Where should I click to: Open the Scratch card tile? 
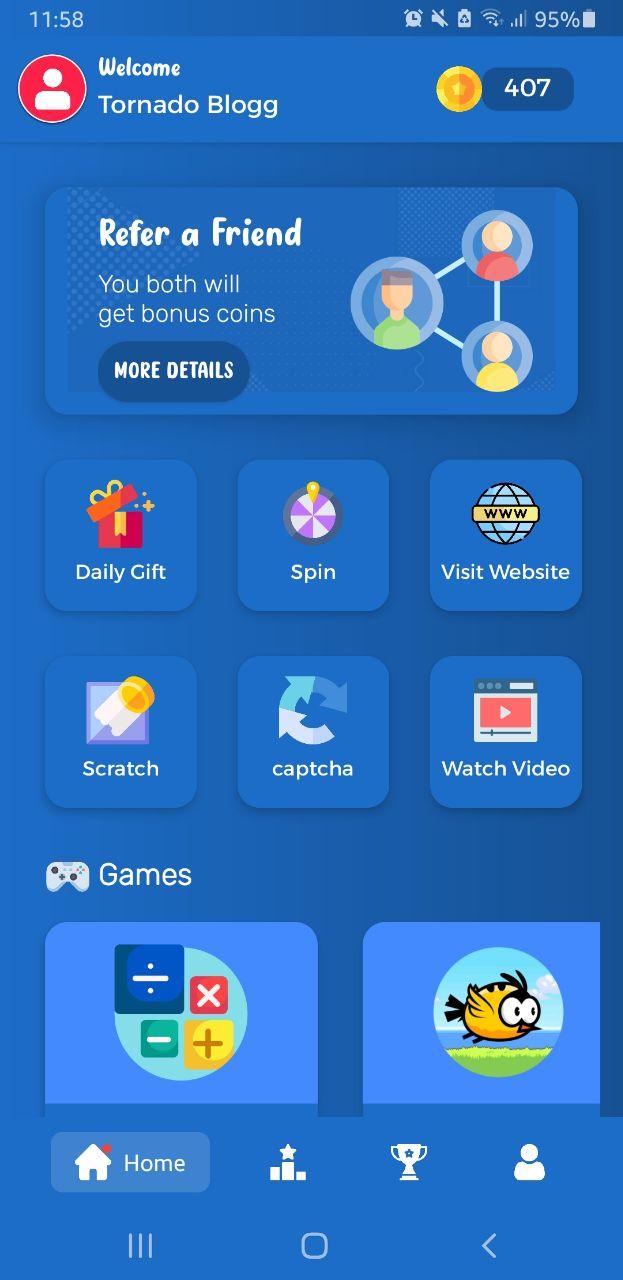click(x=121, y=731)
